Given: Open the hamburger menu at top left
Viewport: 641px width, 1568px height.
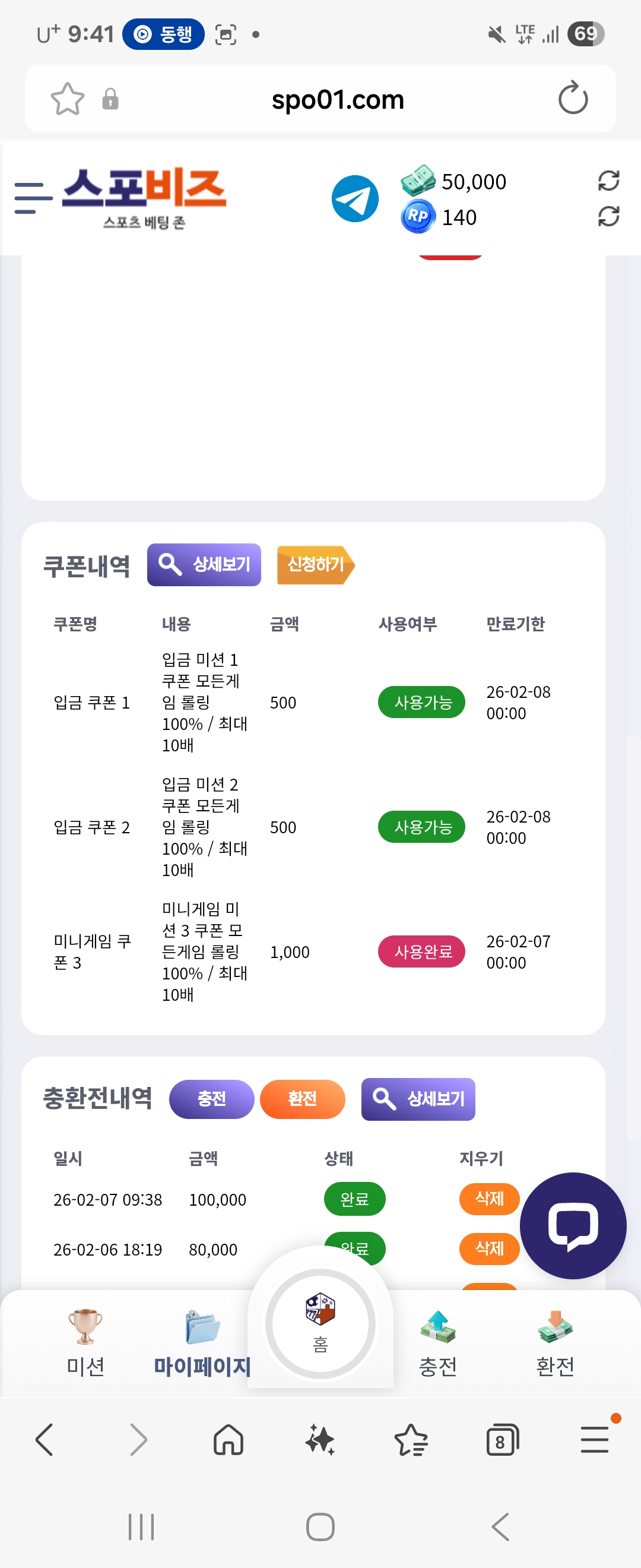Looking at the screenshot, I should pos(33,198).
